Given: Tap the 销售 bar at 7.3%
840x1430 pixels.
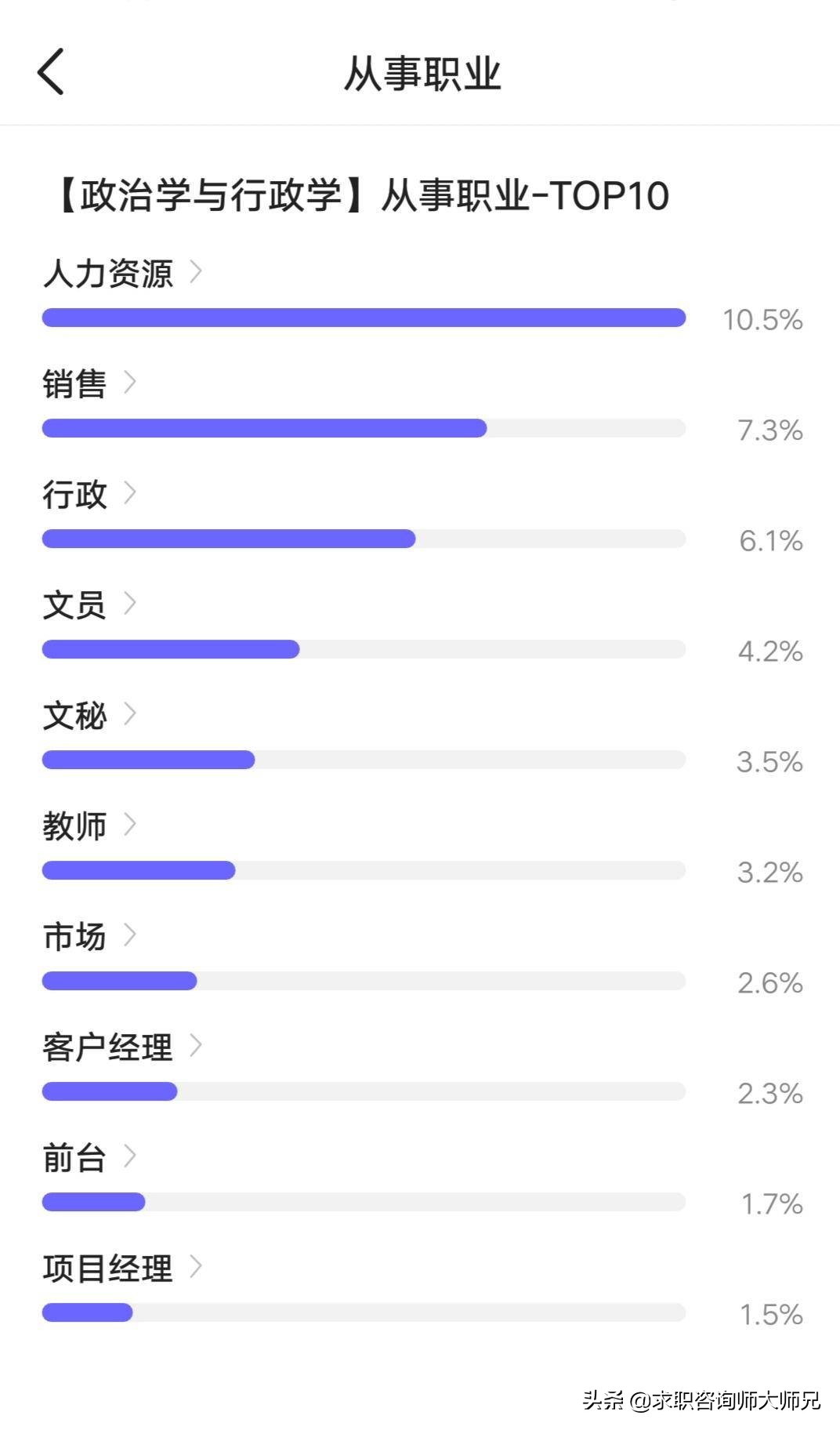Looking at the screenshot, I should [266, 429].
